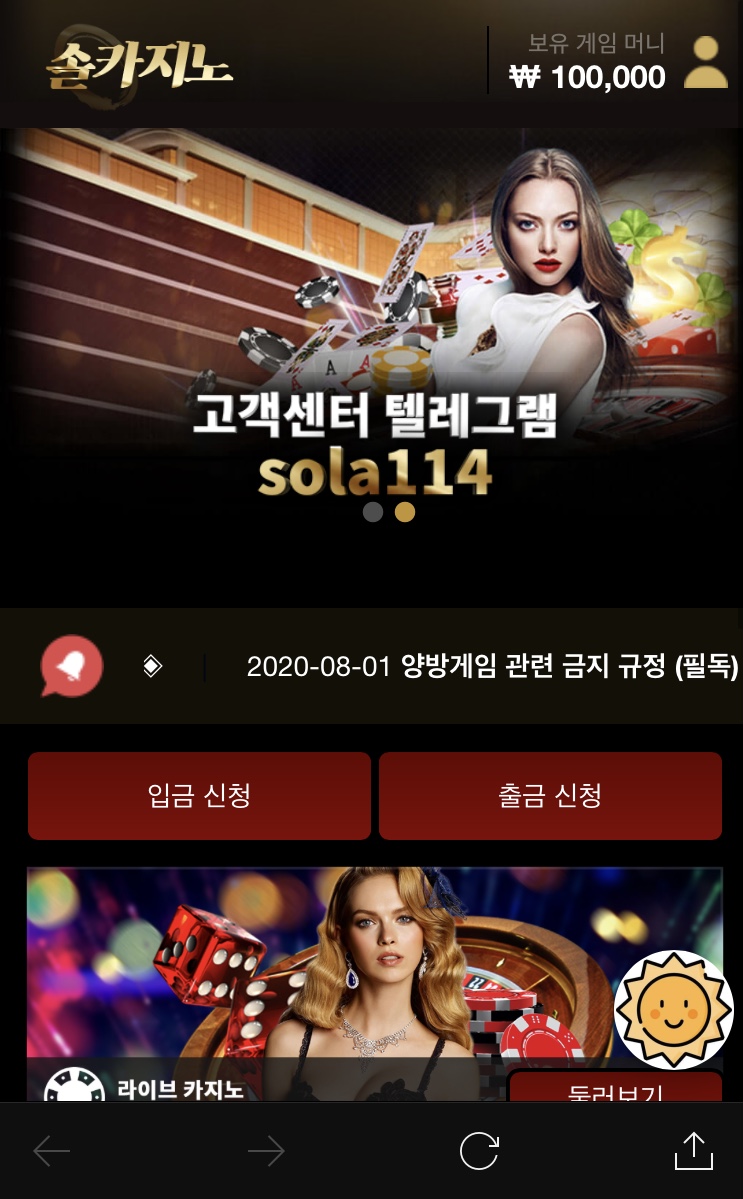Open the browser share icon
The width and height of the screenshot is (743, 1199).
point(693,1151)
